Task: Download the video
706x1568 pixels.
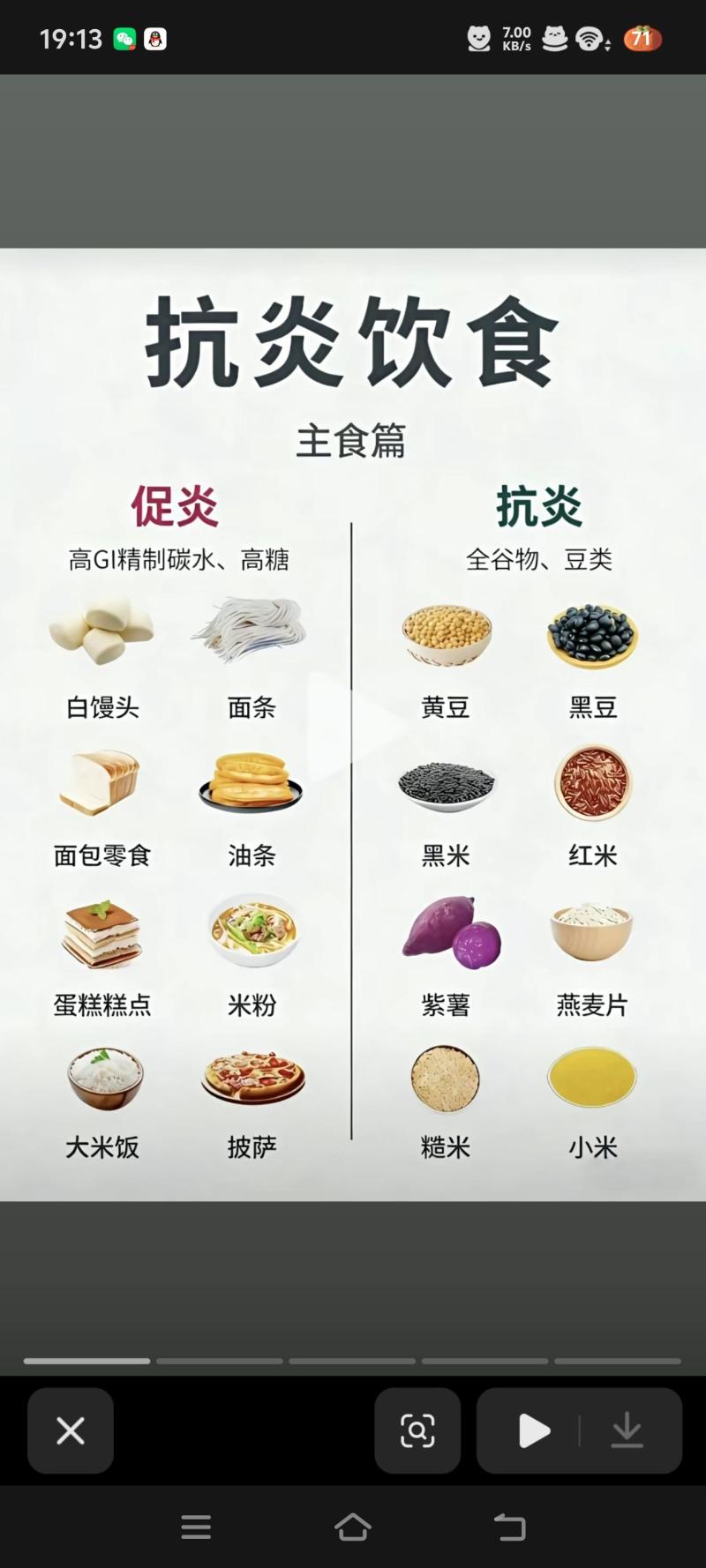Action: [x=627, y=1430]
